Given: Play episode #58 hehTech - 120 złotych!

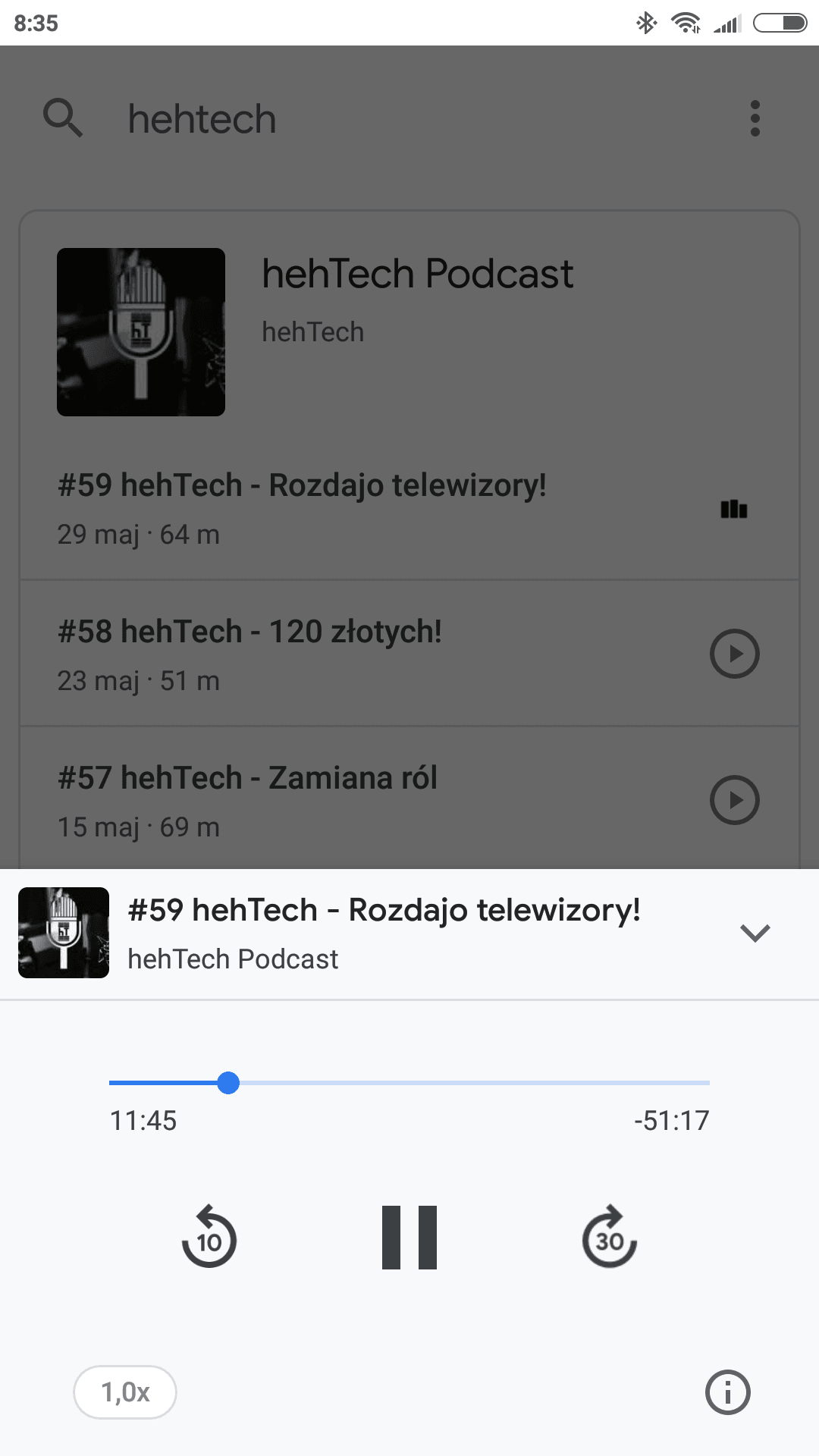Looking at the screenshot, I should [x=735, y=654].
